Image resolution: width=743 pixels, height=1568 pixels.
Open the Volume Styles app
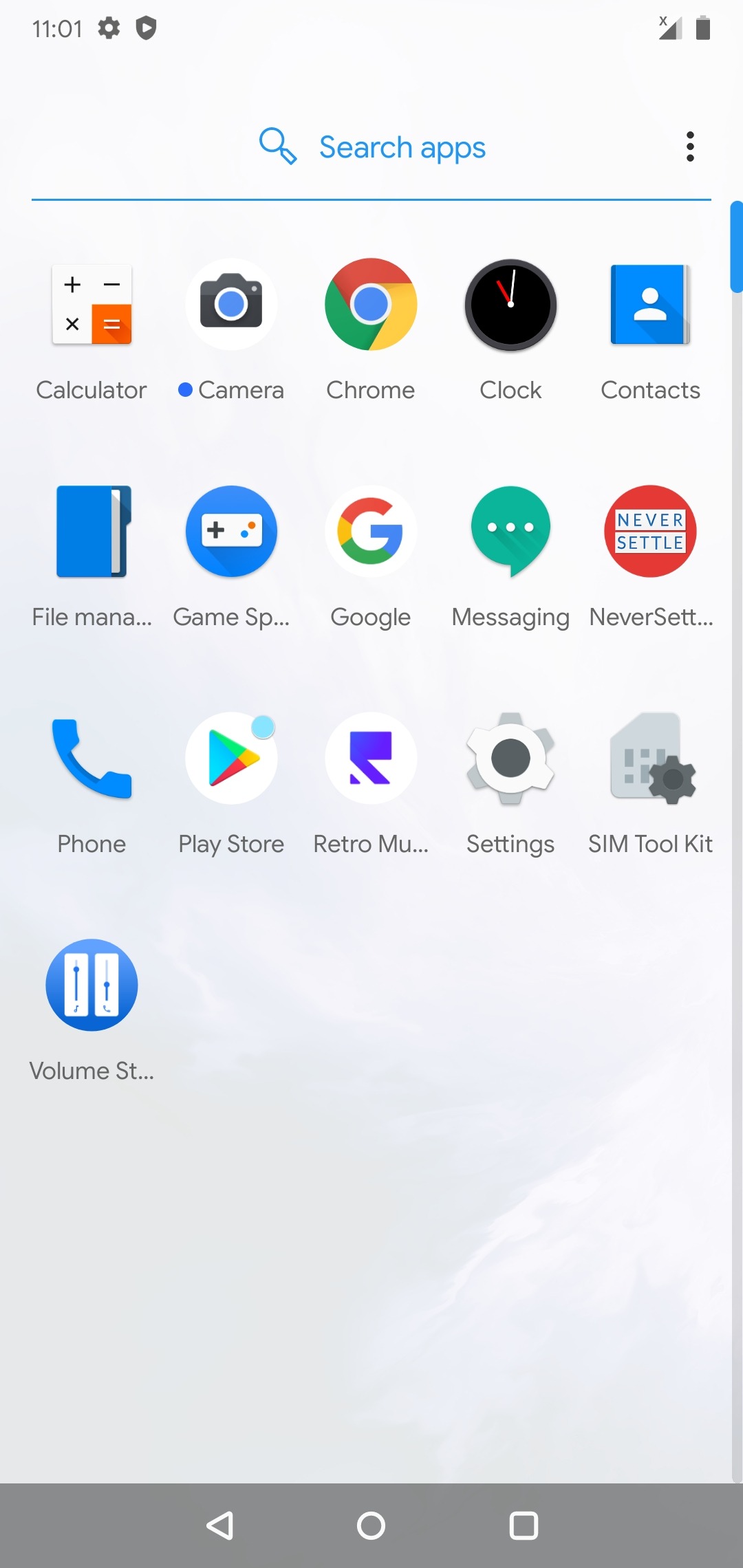(91, 986)
